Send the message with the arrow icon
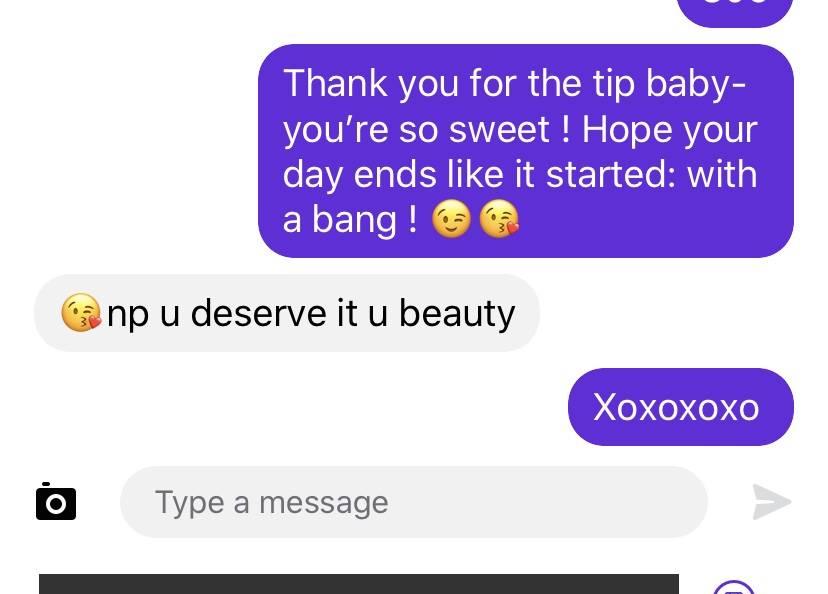The width and height of the screenshot is (828, 594). (771, 502)
